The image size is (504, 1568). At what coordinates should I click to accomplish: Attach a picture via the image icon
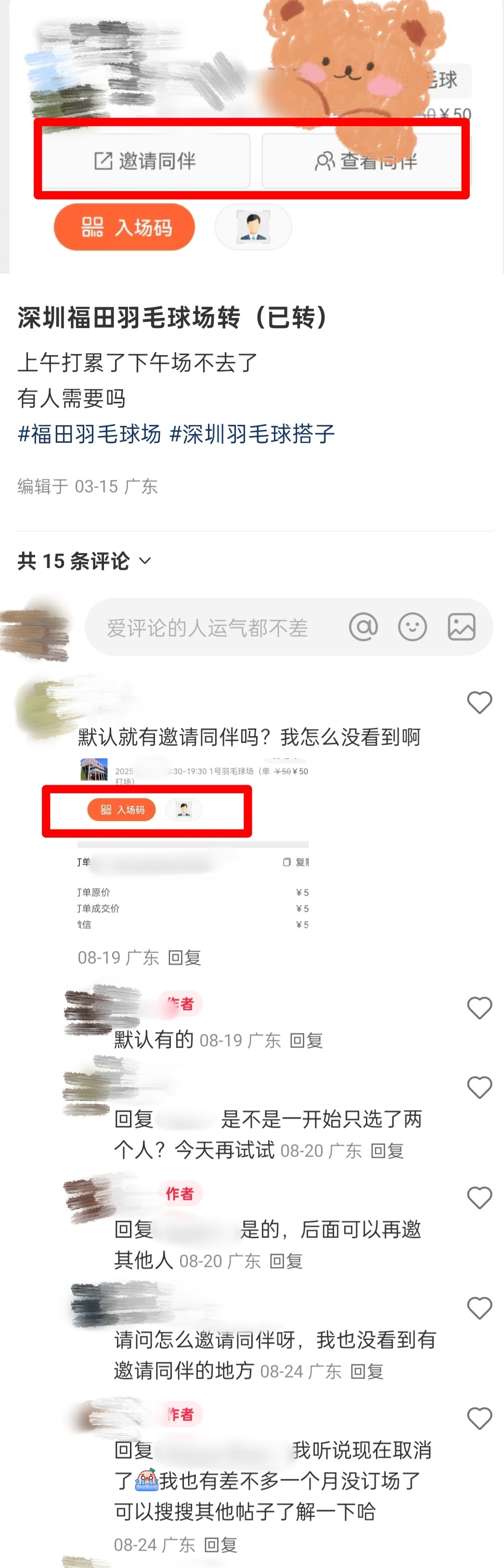pyautogui.click(x=462, y=627)
